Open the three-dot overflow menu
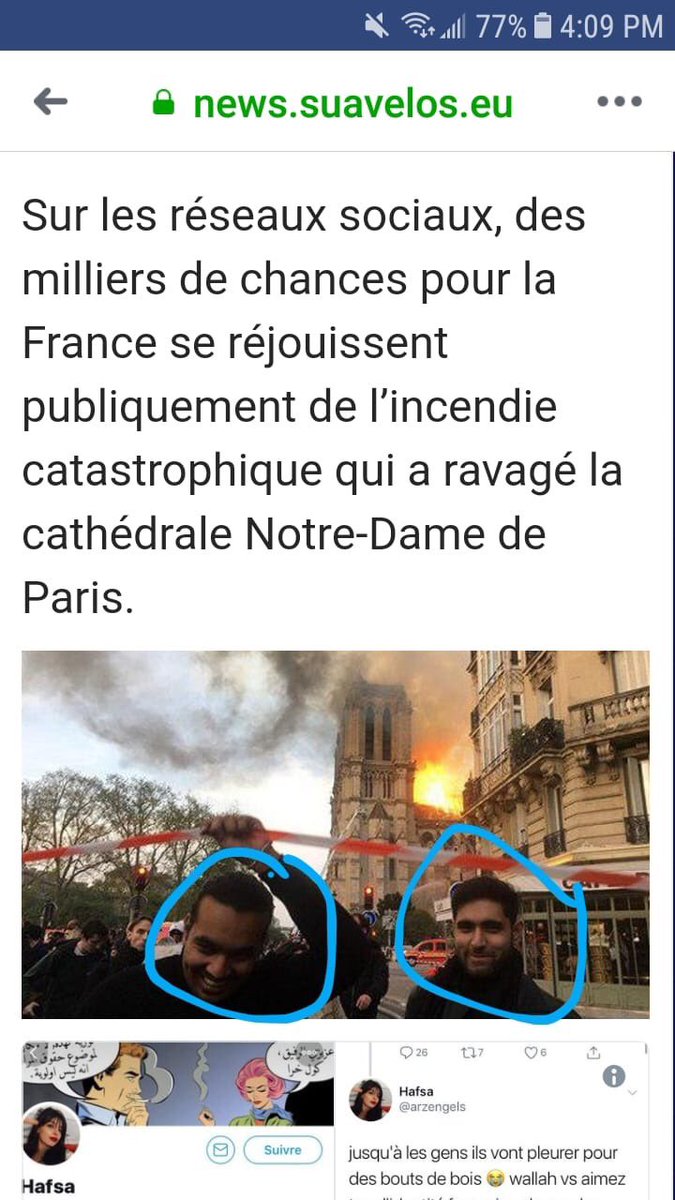 click(x=619, y=102)
